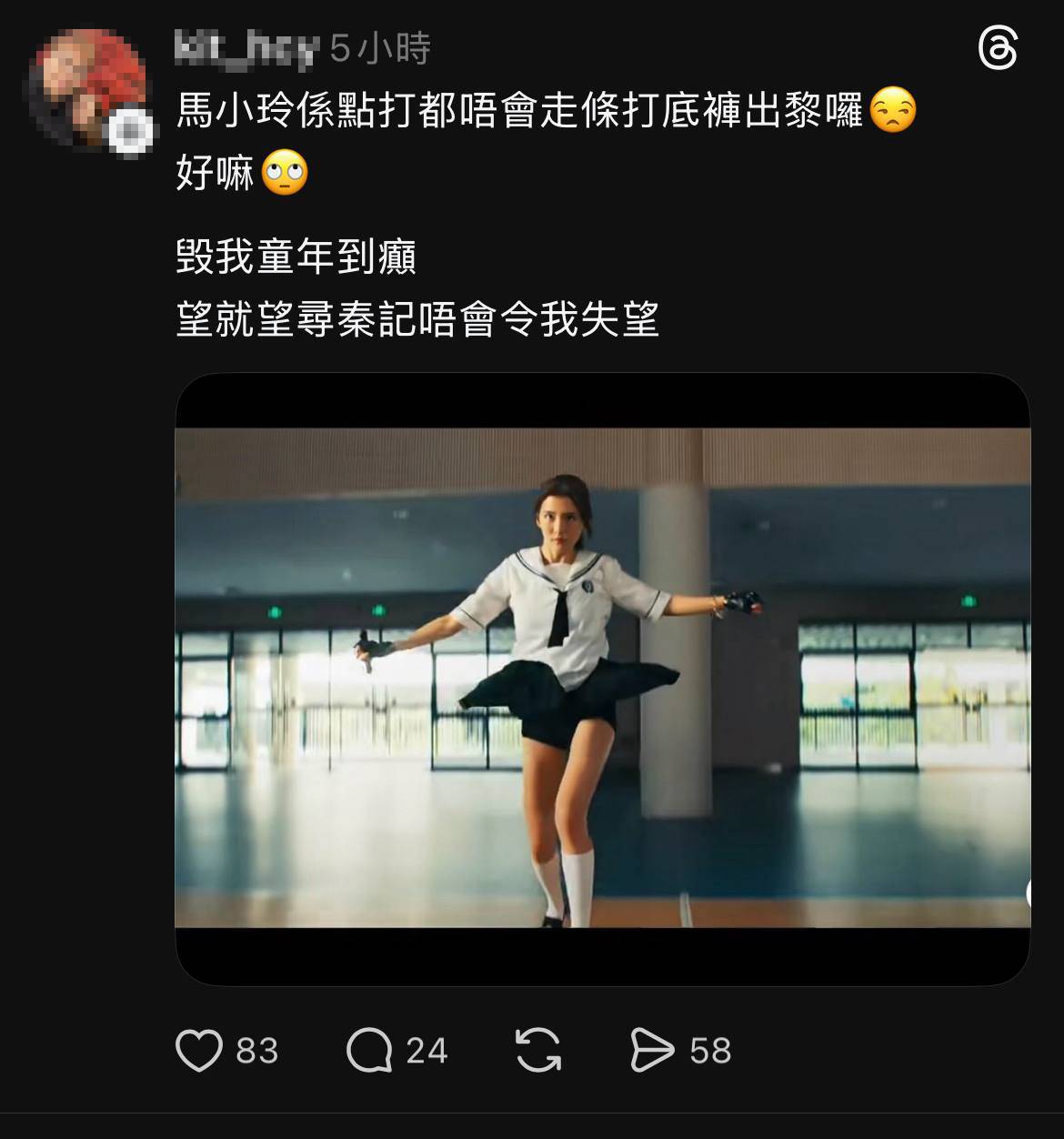
Task: Share the post via send icon
Action: coord(652,1051)
